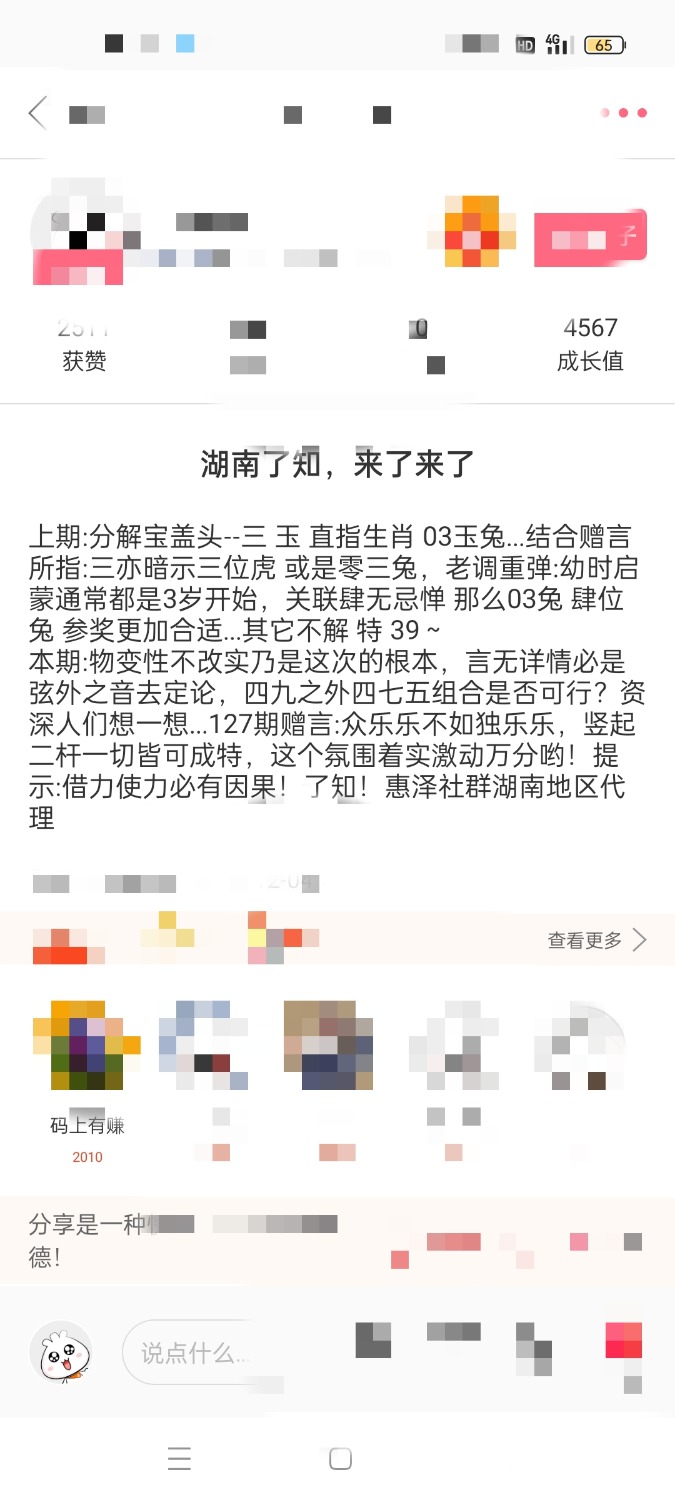Open the three-dot overflow menu
This screenshot has height=1500, width=675.
tap(623, 113)
